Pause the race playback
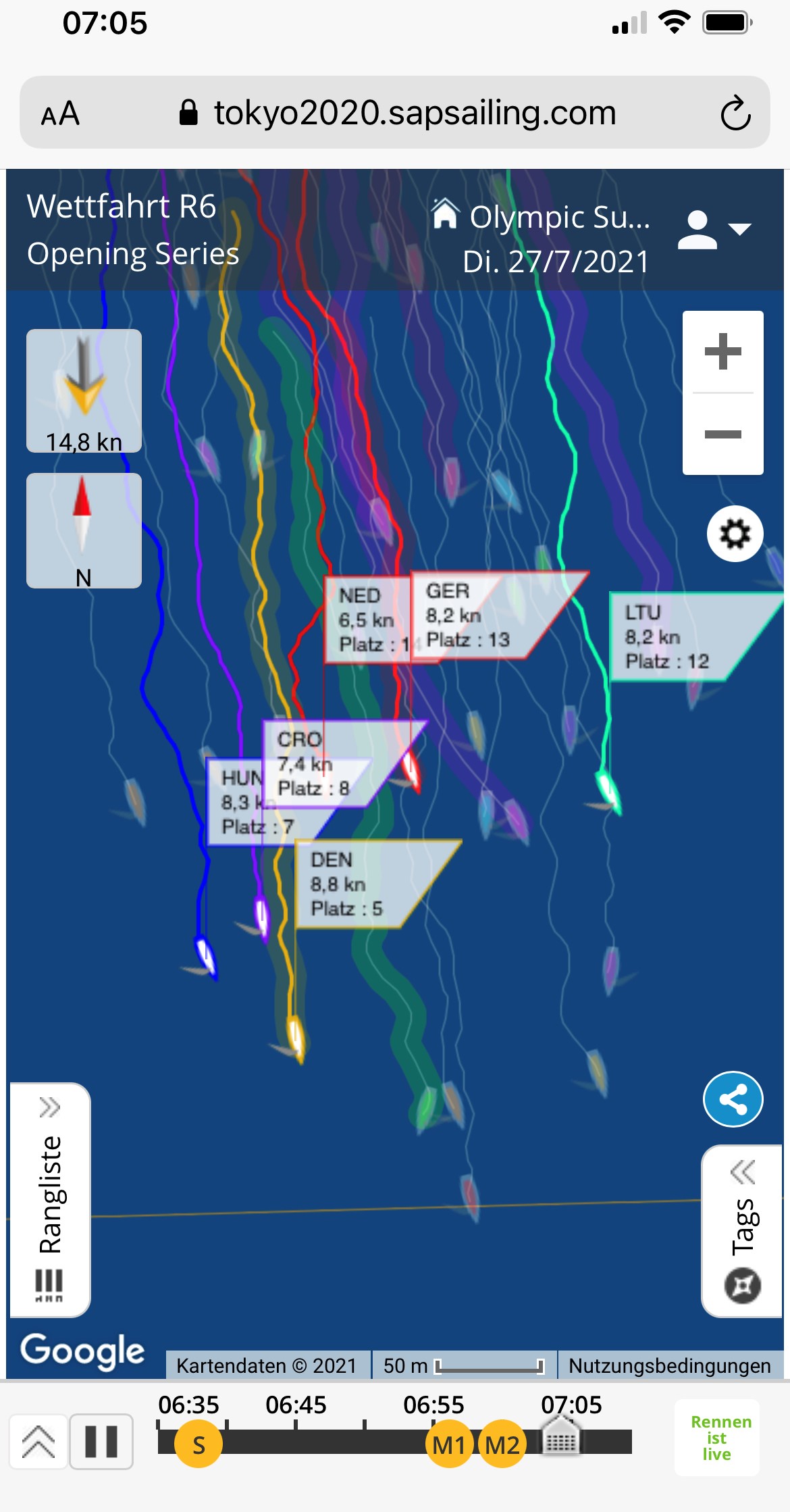790x1512 pixels. [x=101, y=1441]
